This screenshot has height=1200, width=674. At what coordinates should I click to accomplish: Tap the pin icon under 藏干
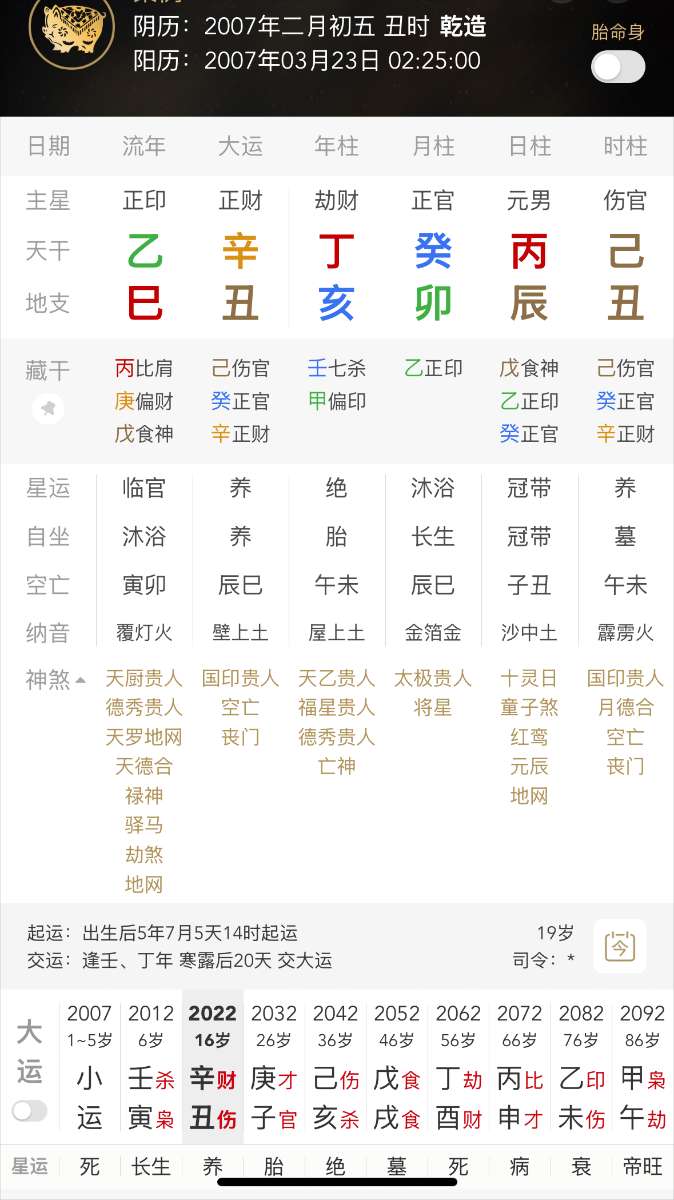click(x=48, y=408)
